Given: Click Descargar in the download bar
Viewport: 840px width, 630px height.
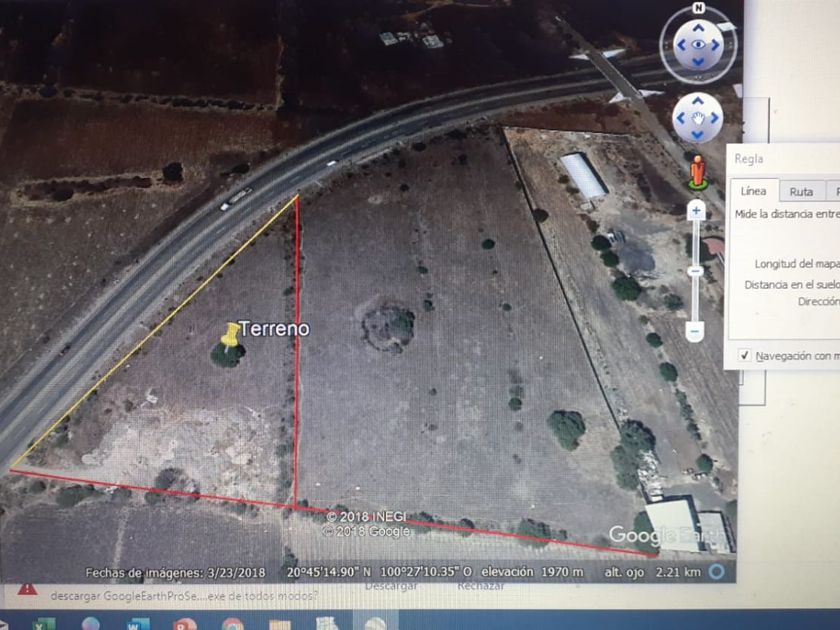Looking at the screenshot, I should 391,587.
